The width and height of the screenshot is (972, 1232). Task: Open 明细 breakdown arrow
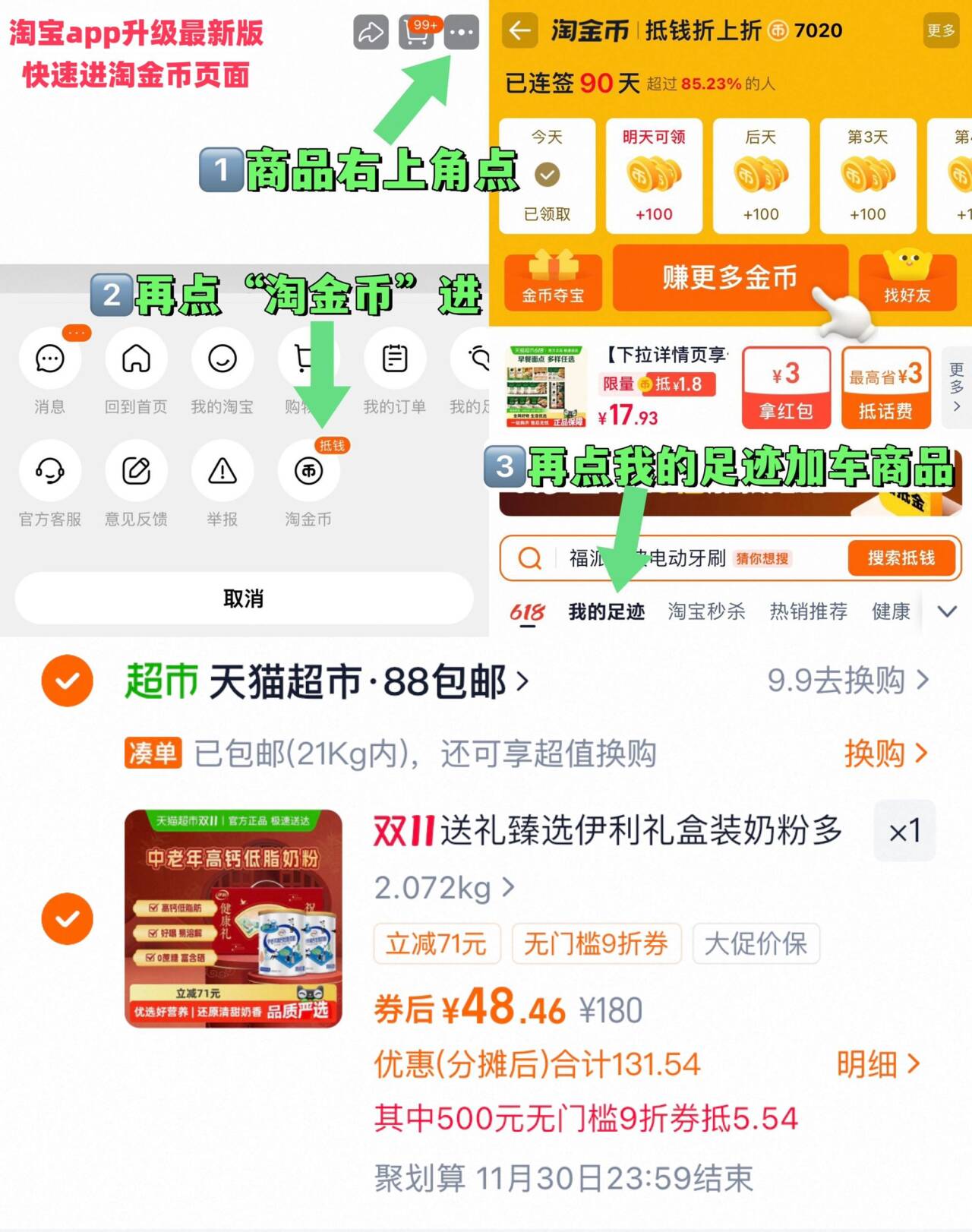pyautogui.click(x=877, y=1065)
